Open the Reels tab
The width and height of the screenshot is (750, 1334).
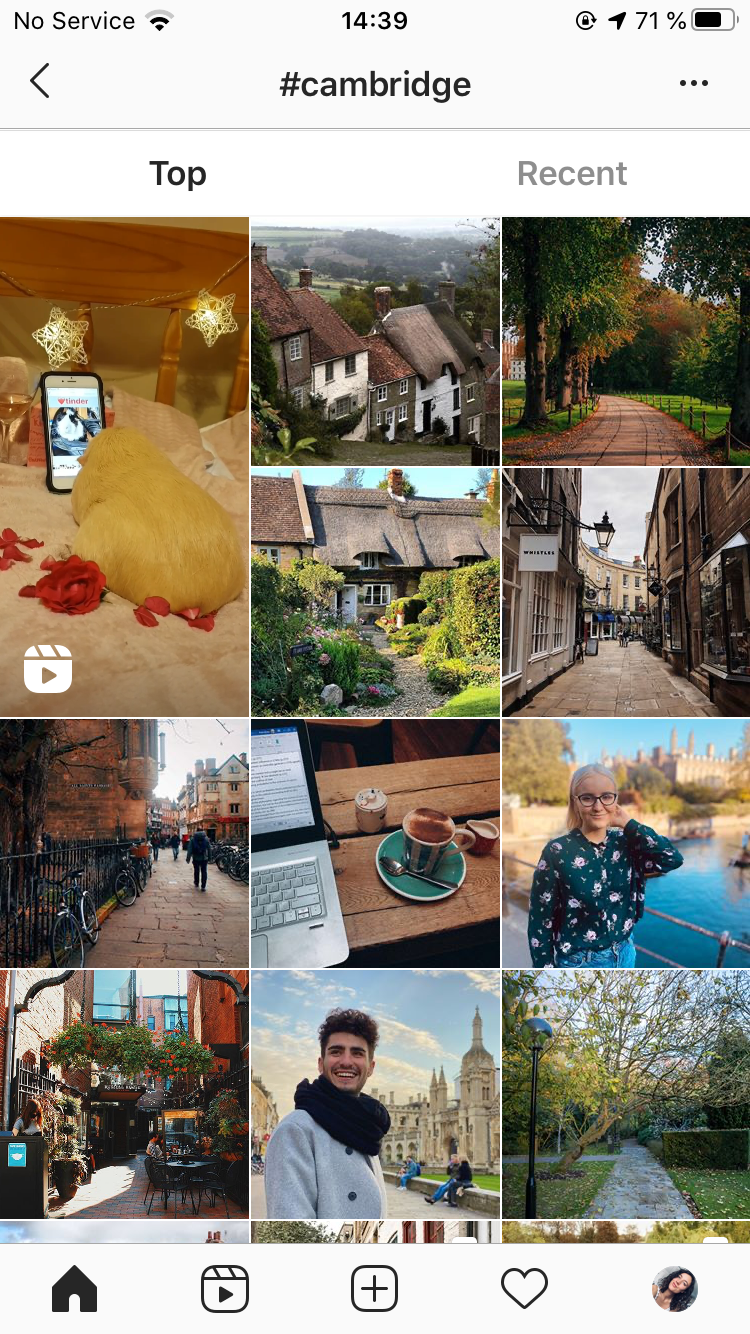coord(225,1288)
